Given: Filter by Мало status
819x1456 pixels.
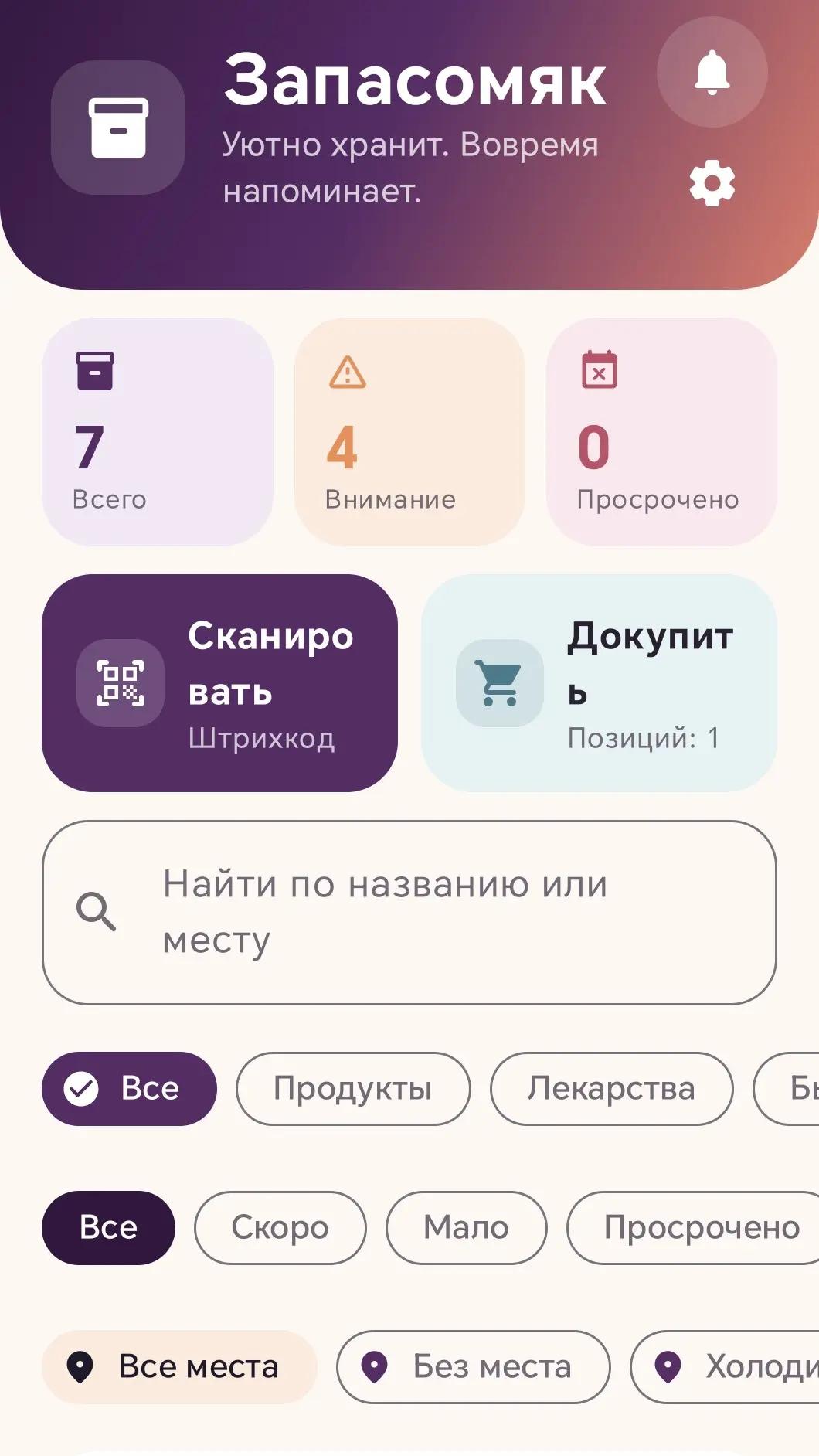Looking at the screenshot, I should pos(467,1228).
